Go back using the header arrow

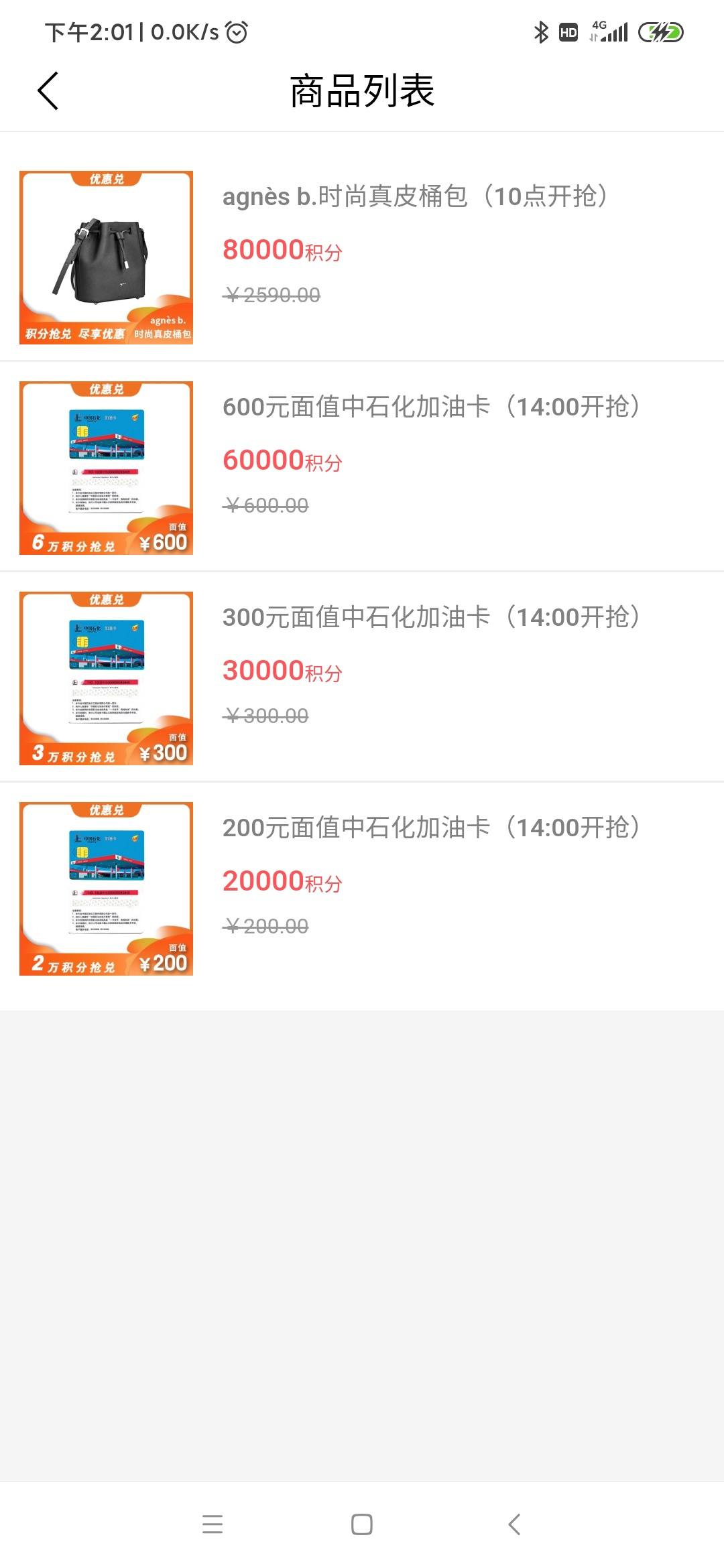48,91
